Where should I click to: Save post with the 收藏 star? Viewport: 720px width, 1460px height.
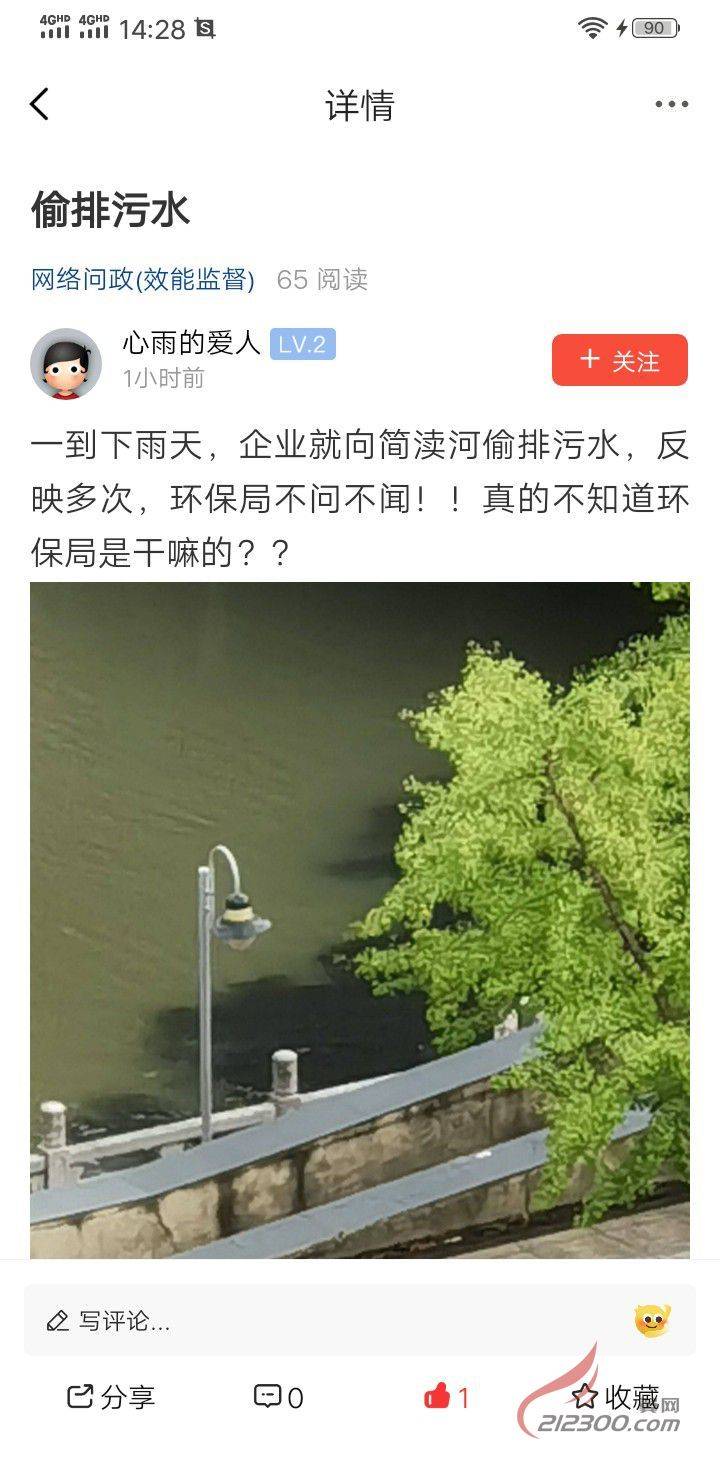click(615, 1396)
